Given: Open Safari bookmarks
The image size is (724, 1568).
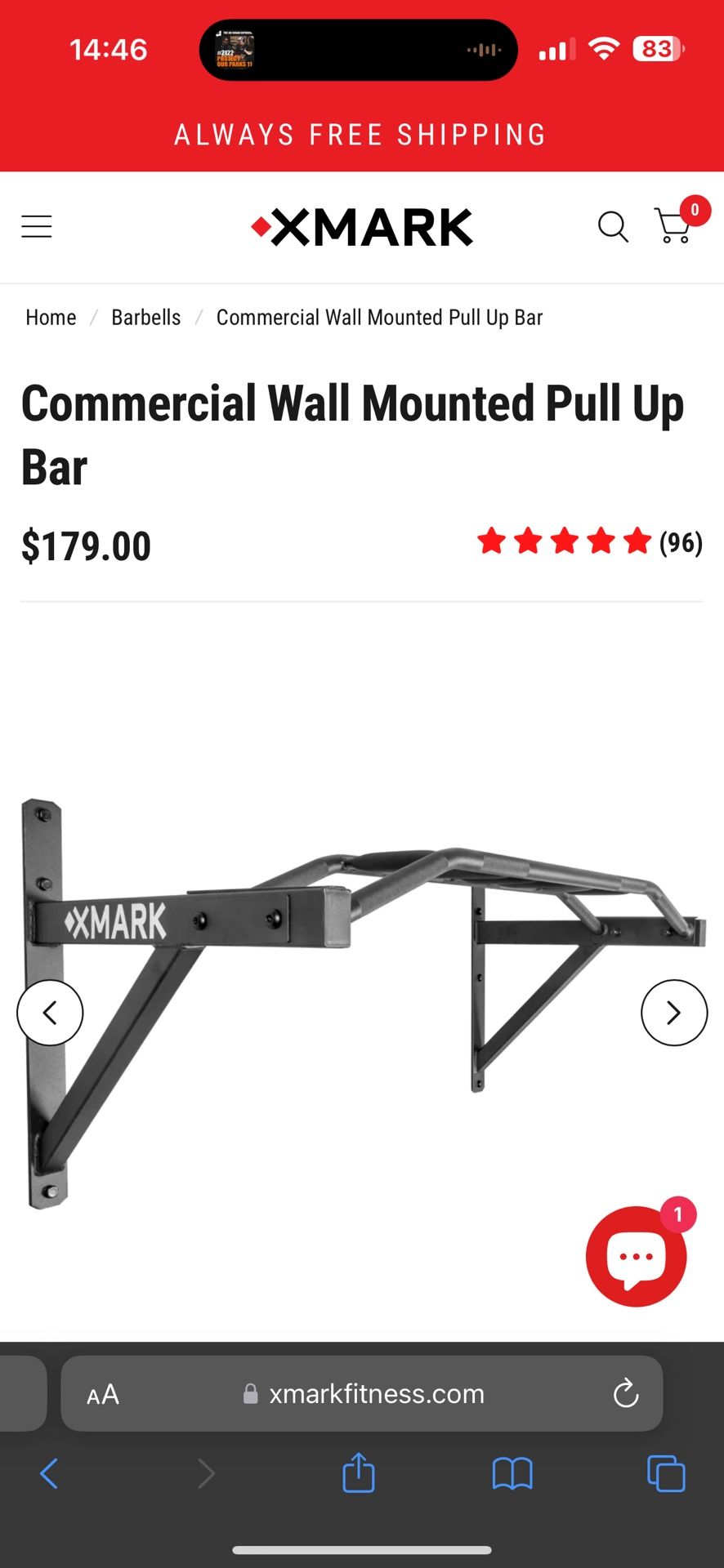Looking at the screenshot, I should click(x=512, y=1474).
